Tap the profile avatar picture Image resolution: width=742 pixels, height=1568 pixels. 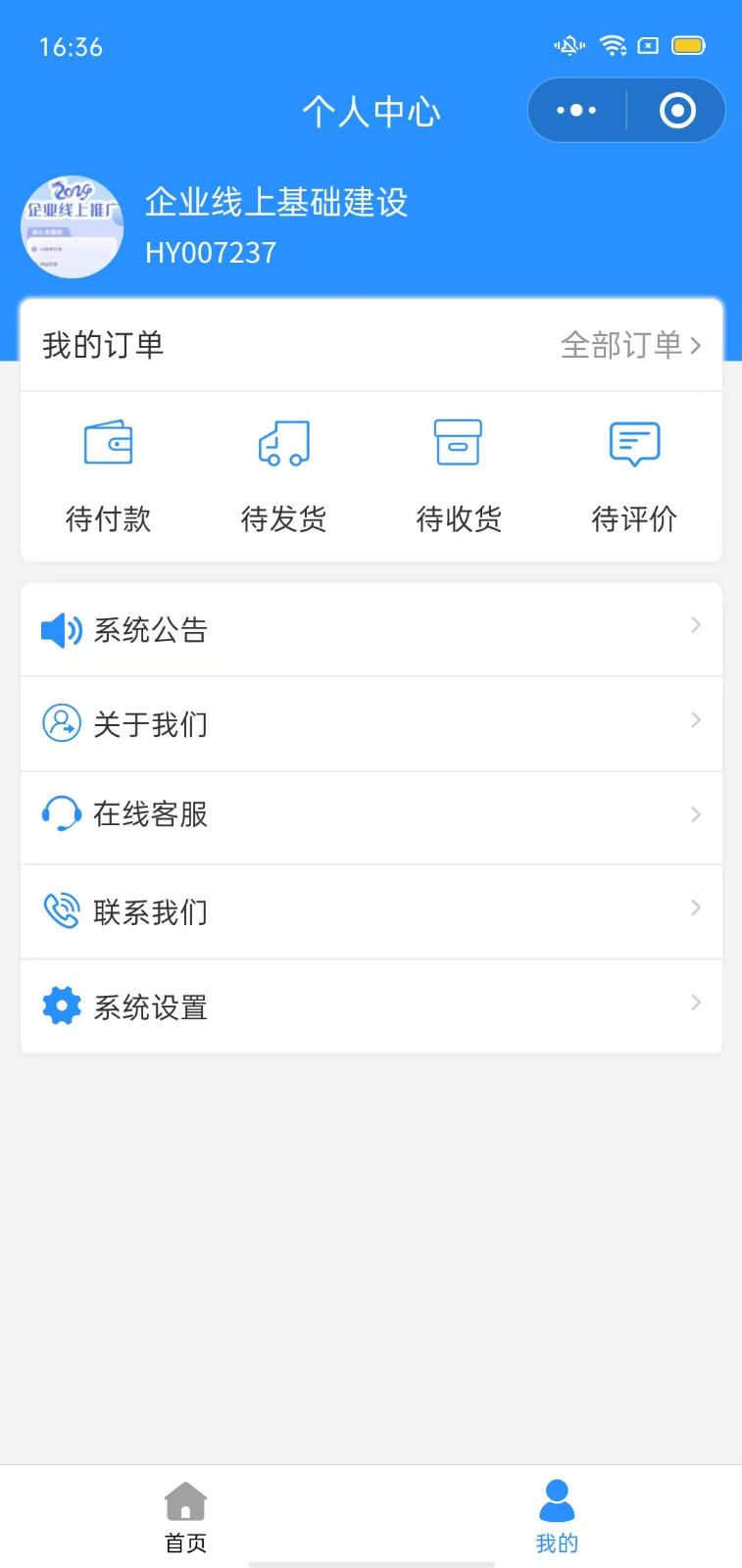pos(72,227)
